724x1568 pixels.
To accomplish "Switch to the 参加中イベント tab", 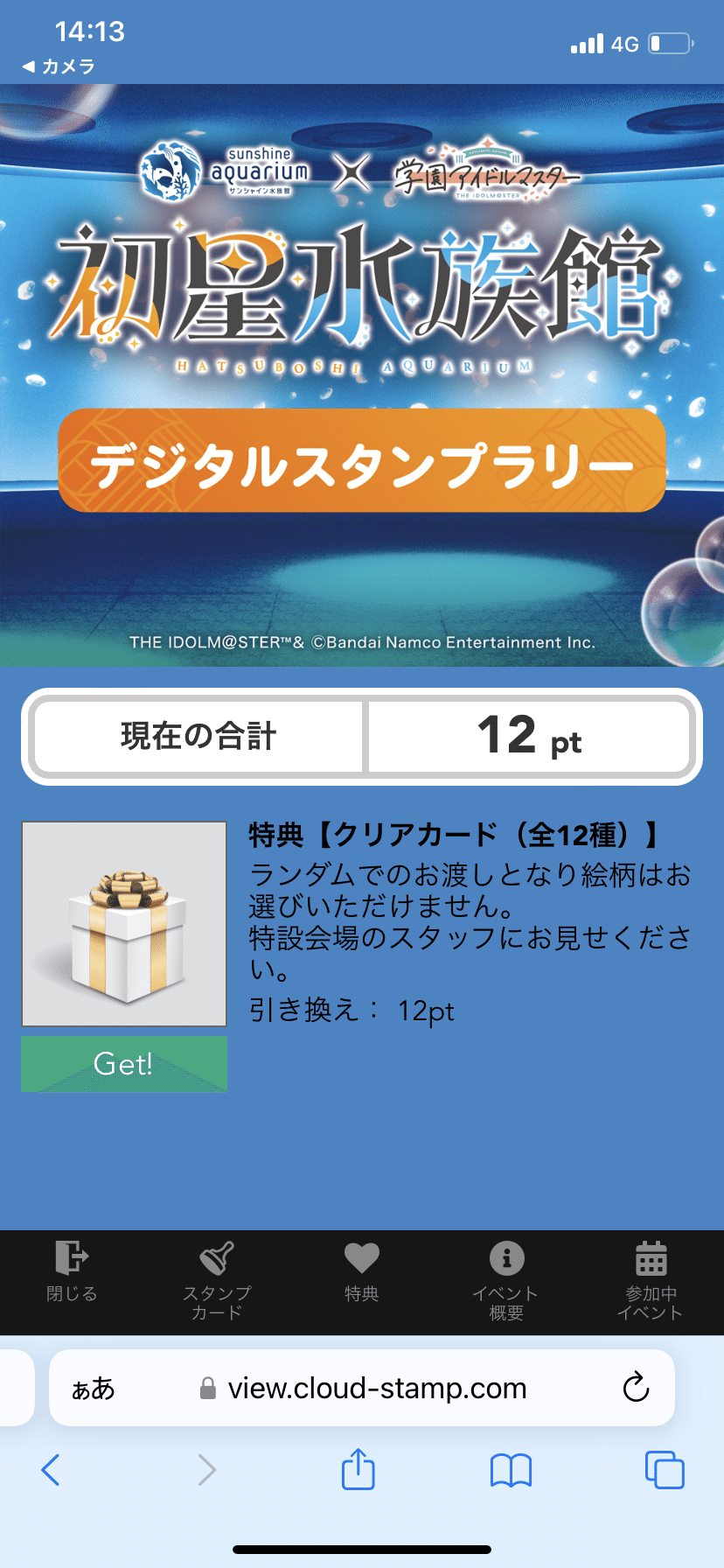I will pos(651,1280).
